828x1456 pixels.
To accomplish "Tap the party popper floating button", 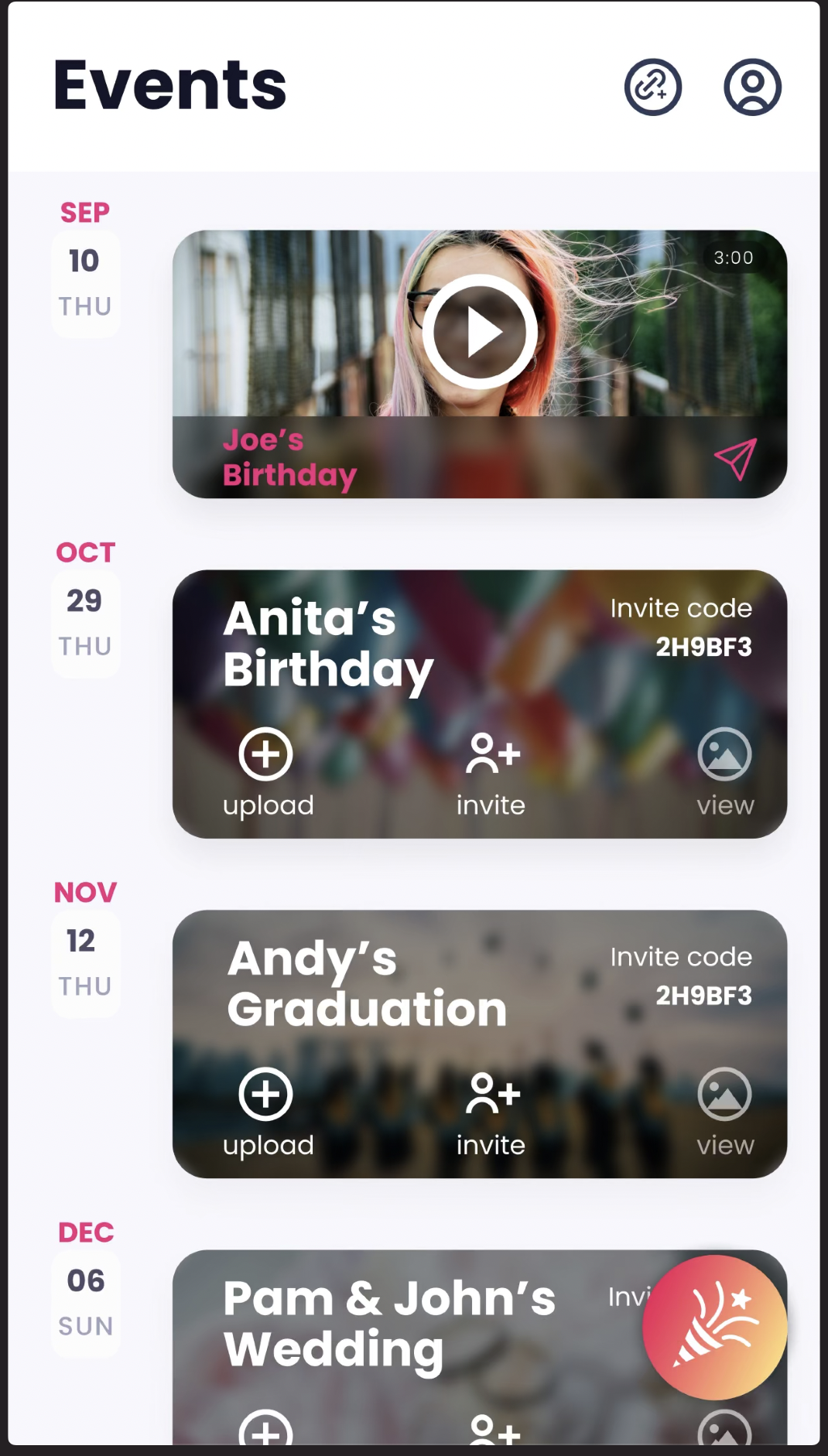I will tap(714, 1327).
